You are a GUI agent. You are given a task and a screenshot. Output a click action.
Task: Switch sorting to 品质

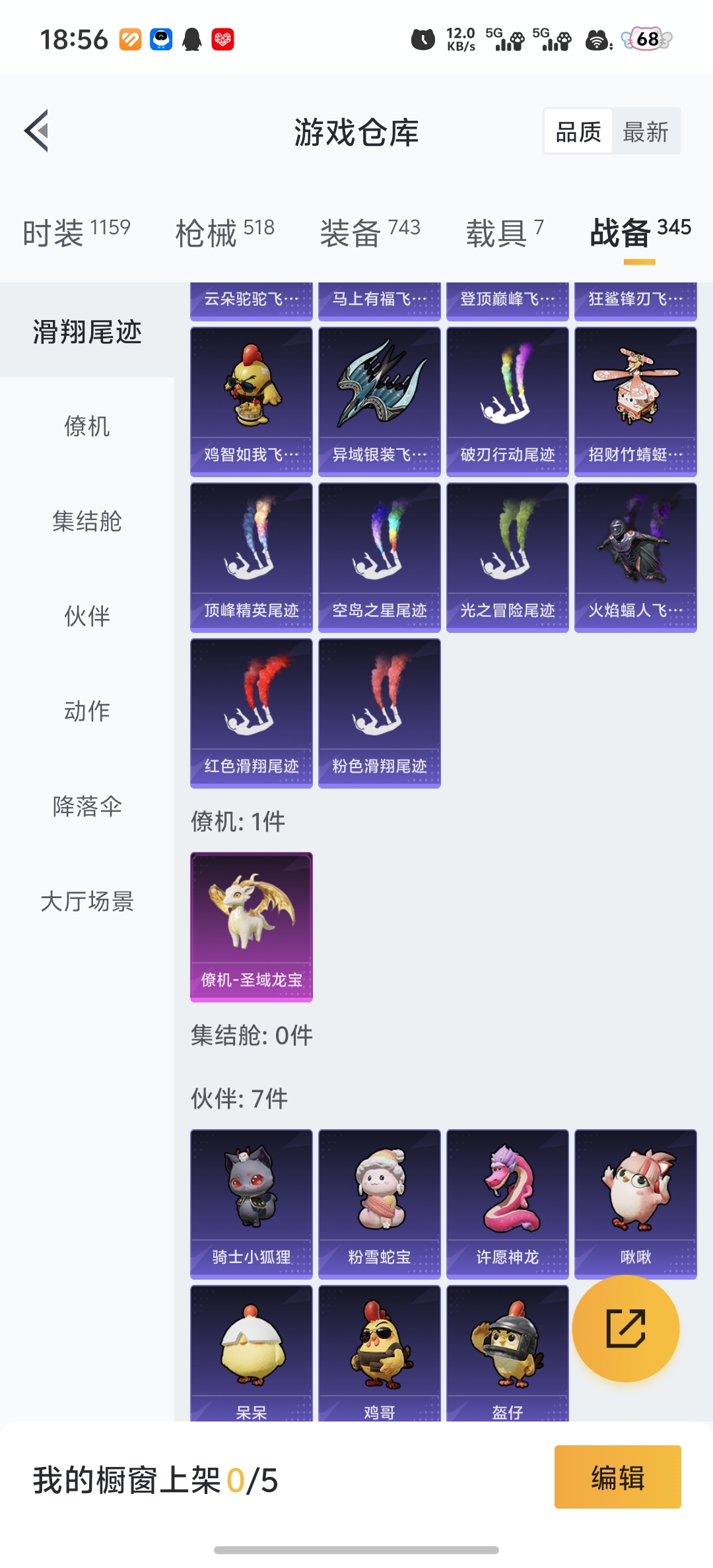577,131
